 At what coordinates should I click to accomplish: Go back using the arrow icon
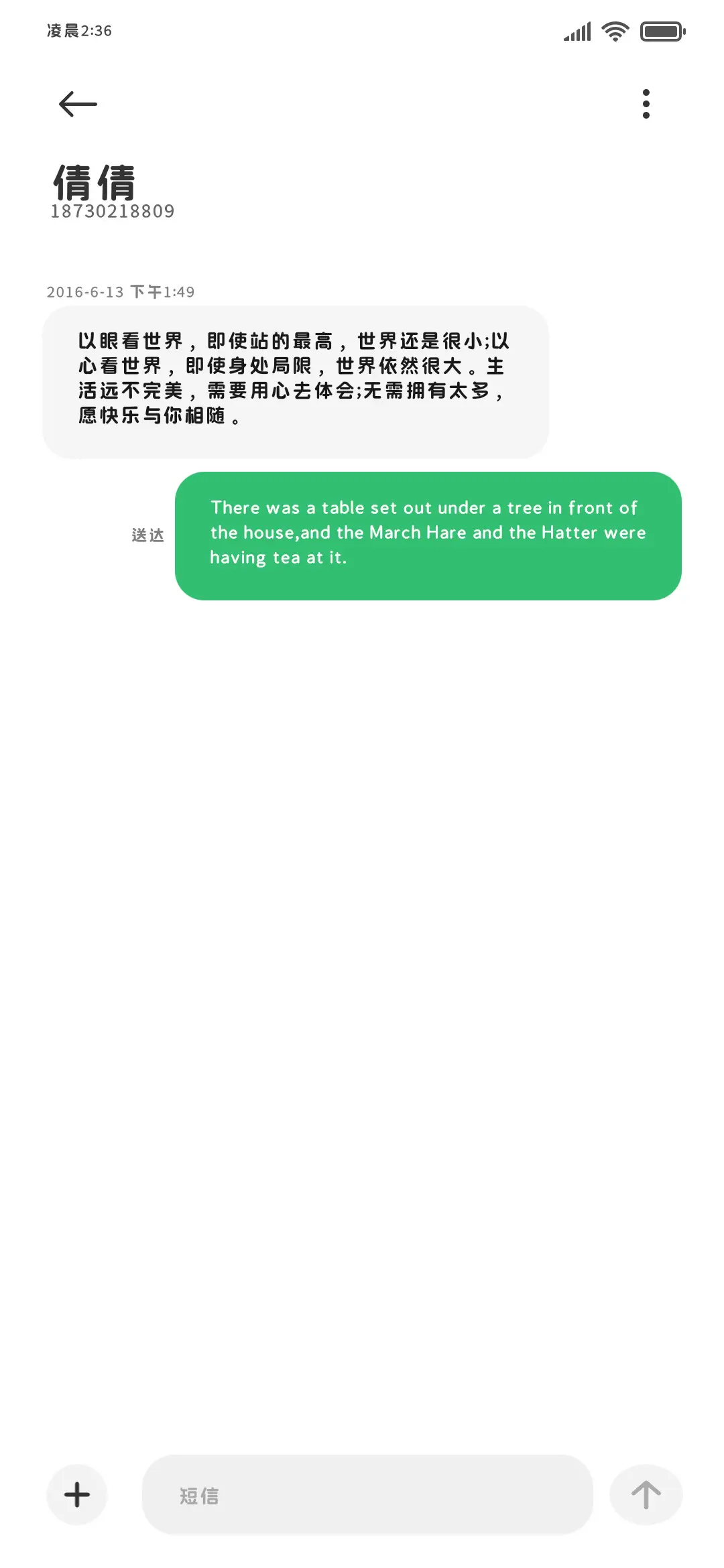click(x=78, y=104)
